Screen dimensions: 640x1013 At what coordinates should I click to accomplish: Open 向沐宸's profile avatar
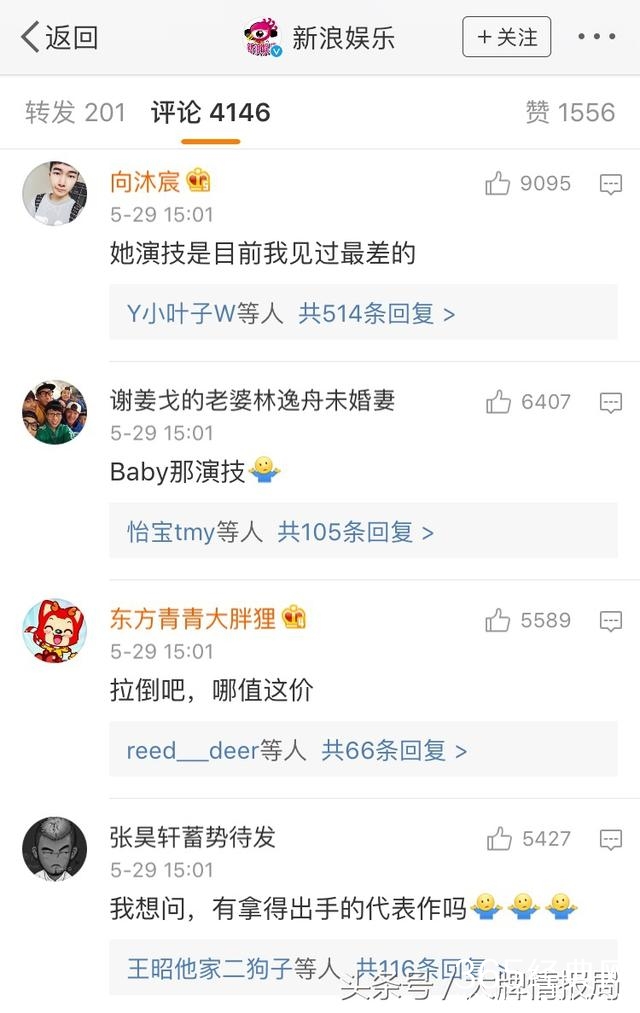click(54, 193)
